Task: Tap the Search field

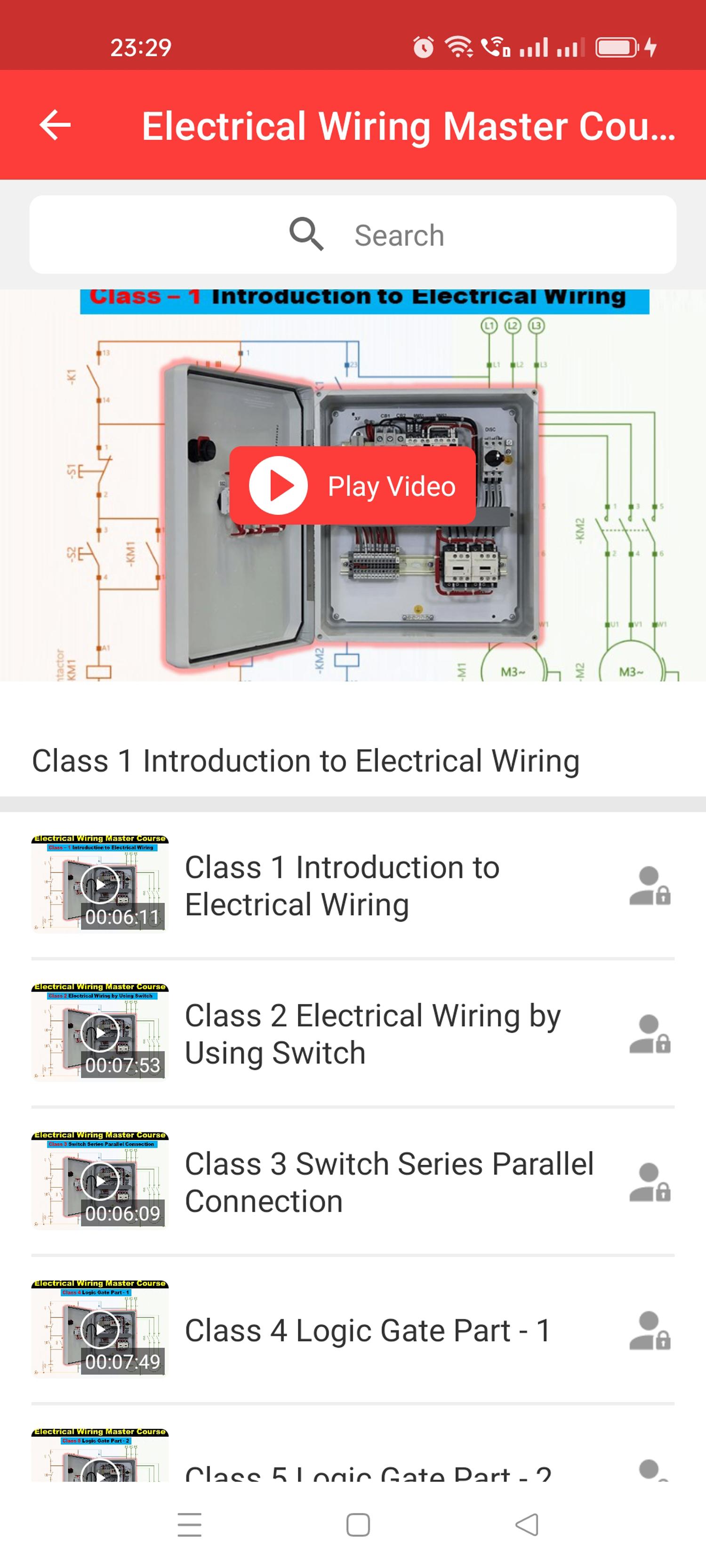Action: click(353, 235)
